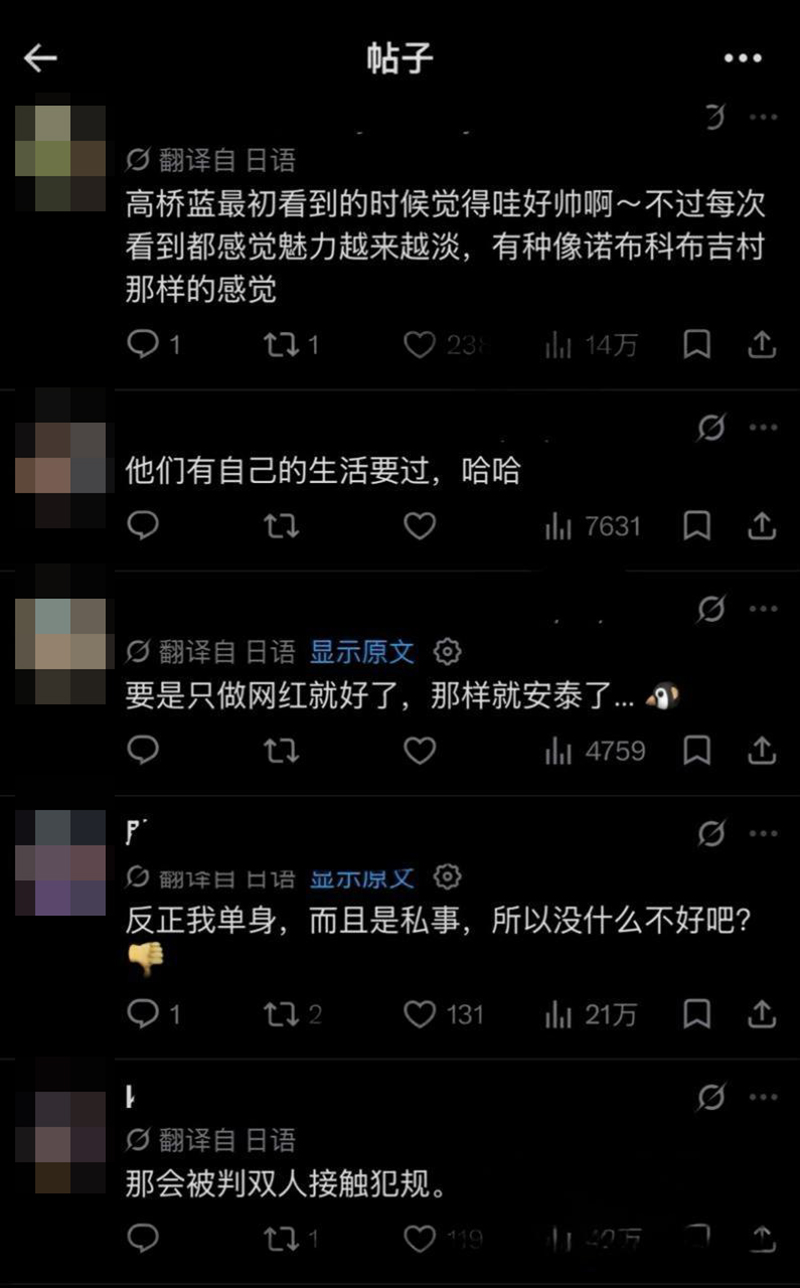The width and height of the screenshot is (800, 1288).
Task: Repost the reply with 7631 views
Action: pyautogui.click(x=281, y=525)
